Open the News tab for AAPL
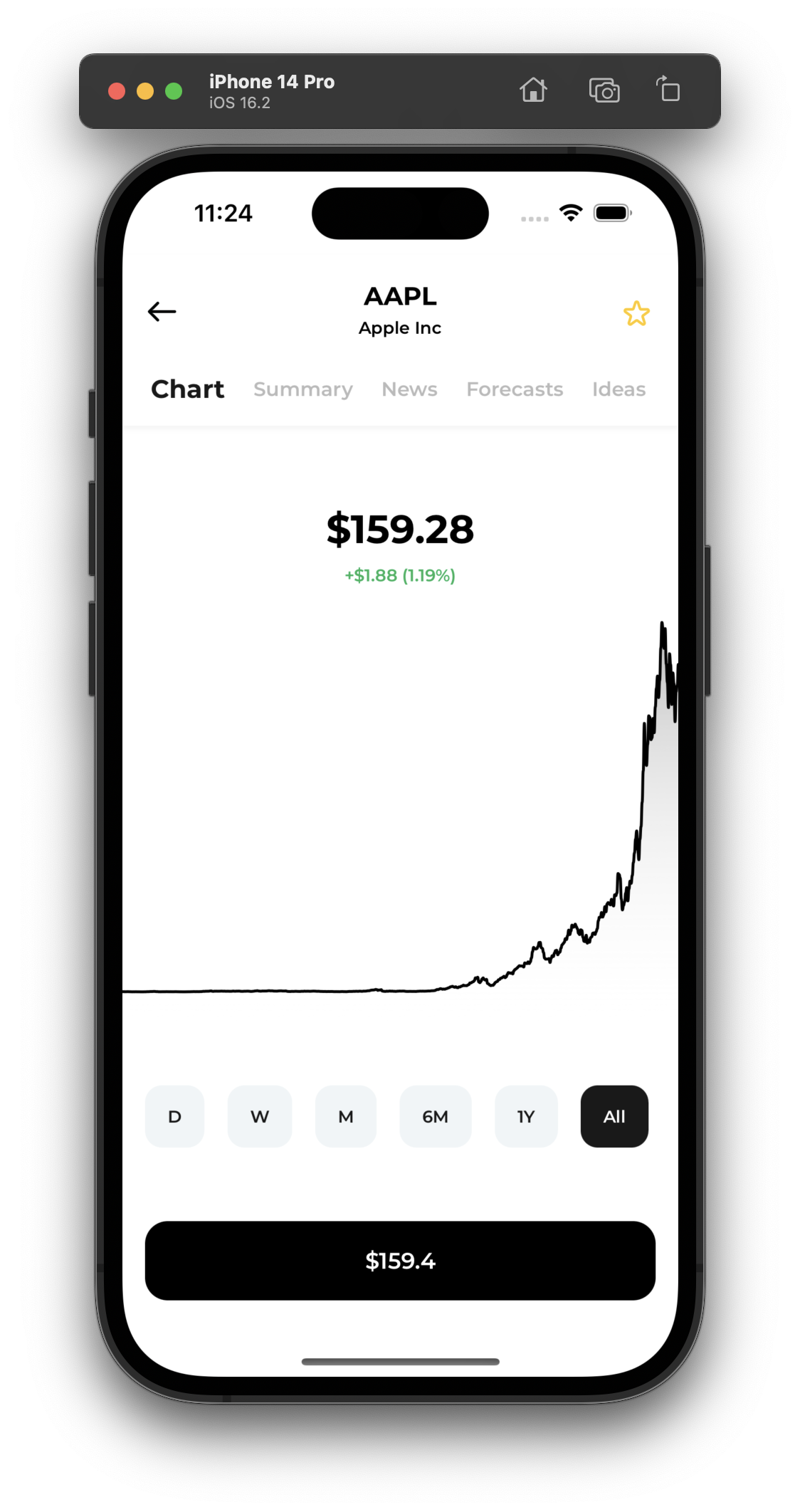Image resolution: width=800 pixels, height=1512 pixels. [409, 389]
